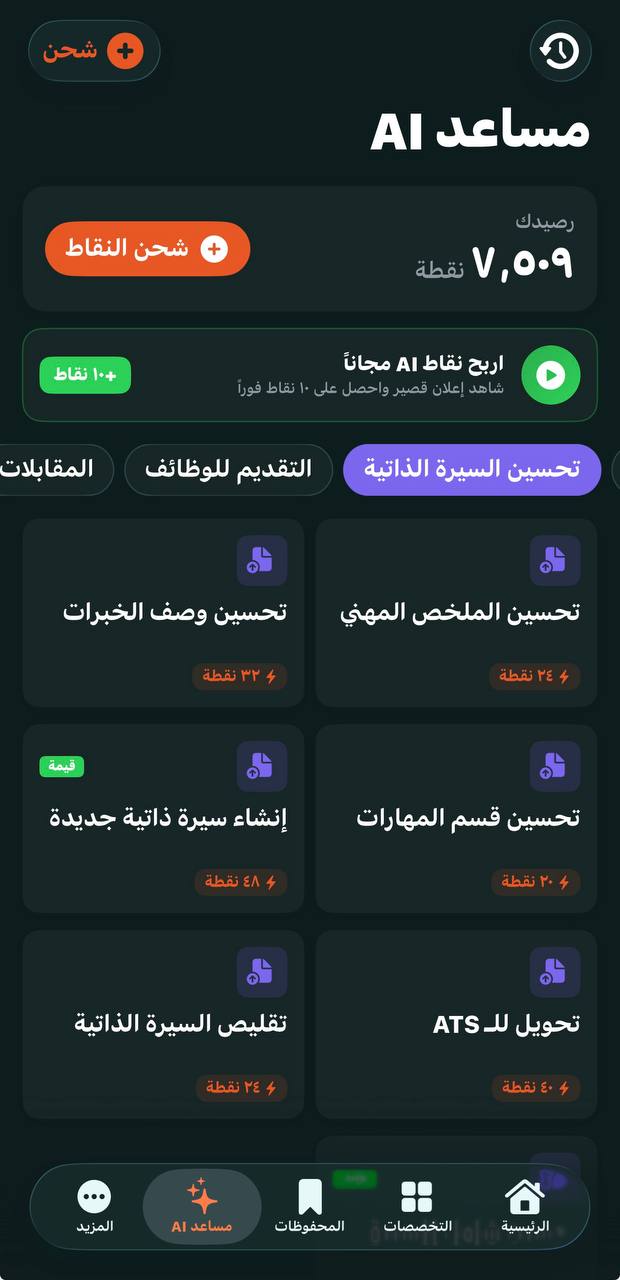
Task: Tap the top شحن recharge pill
Action: [94, 50]
